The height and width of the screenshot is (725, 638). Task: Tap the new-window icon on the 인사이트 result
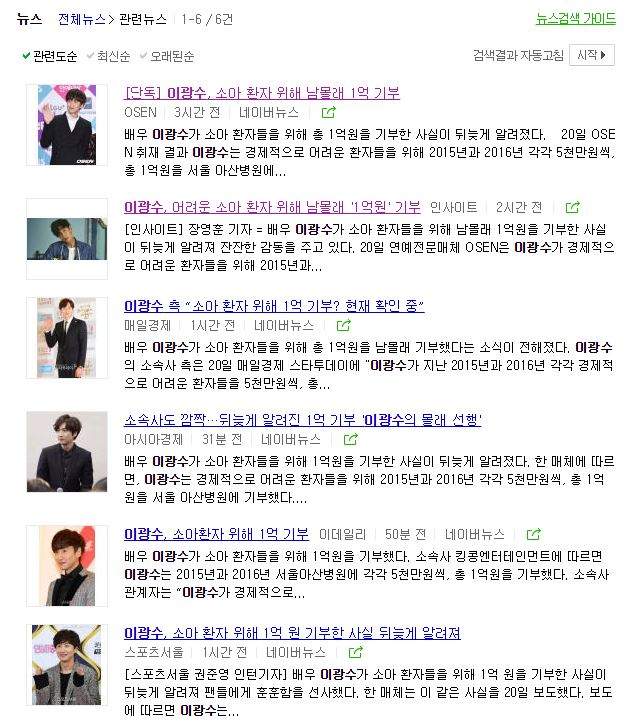tap(572, 208)
